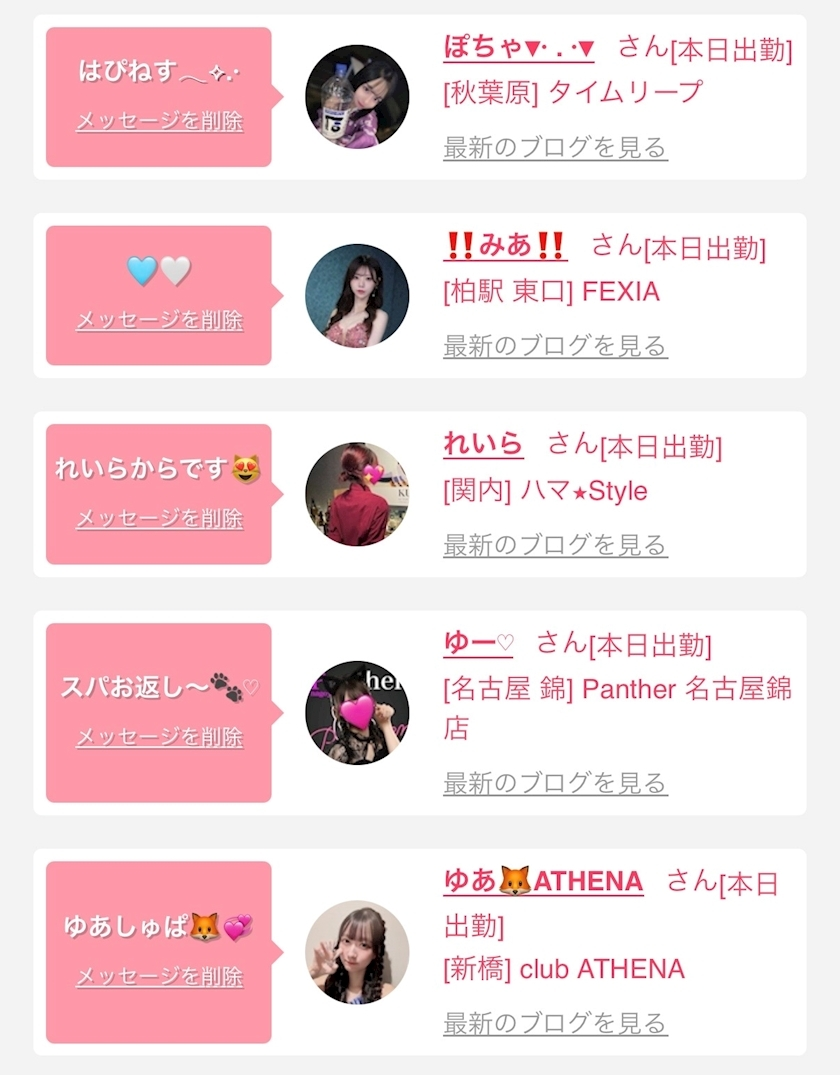This screenshot has height=1075, width=840.
Task: Delete the 💙🤍 message
Action: tap(158, 320)
